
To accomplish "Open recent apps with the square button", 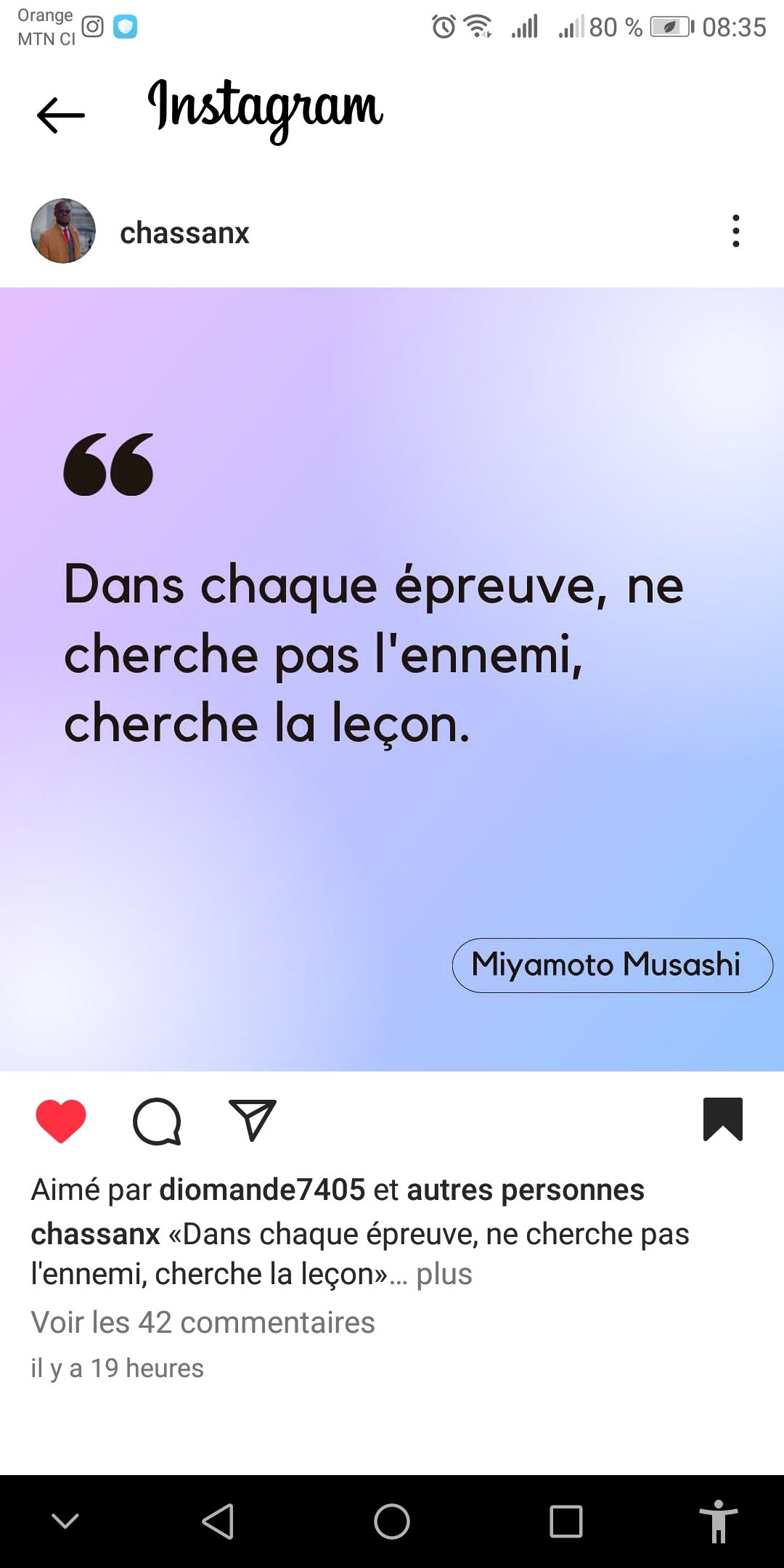I will [x=566, y=1521].
